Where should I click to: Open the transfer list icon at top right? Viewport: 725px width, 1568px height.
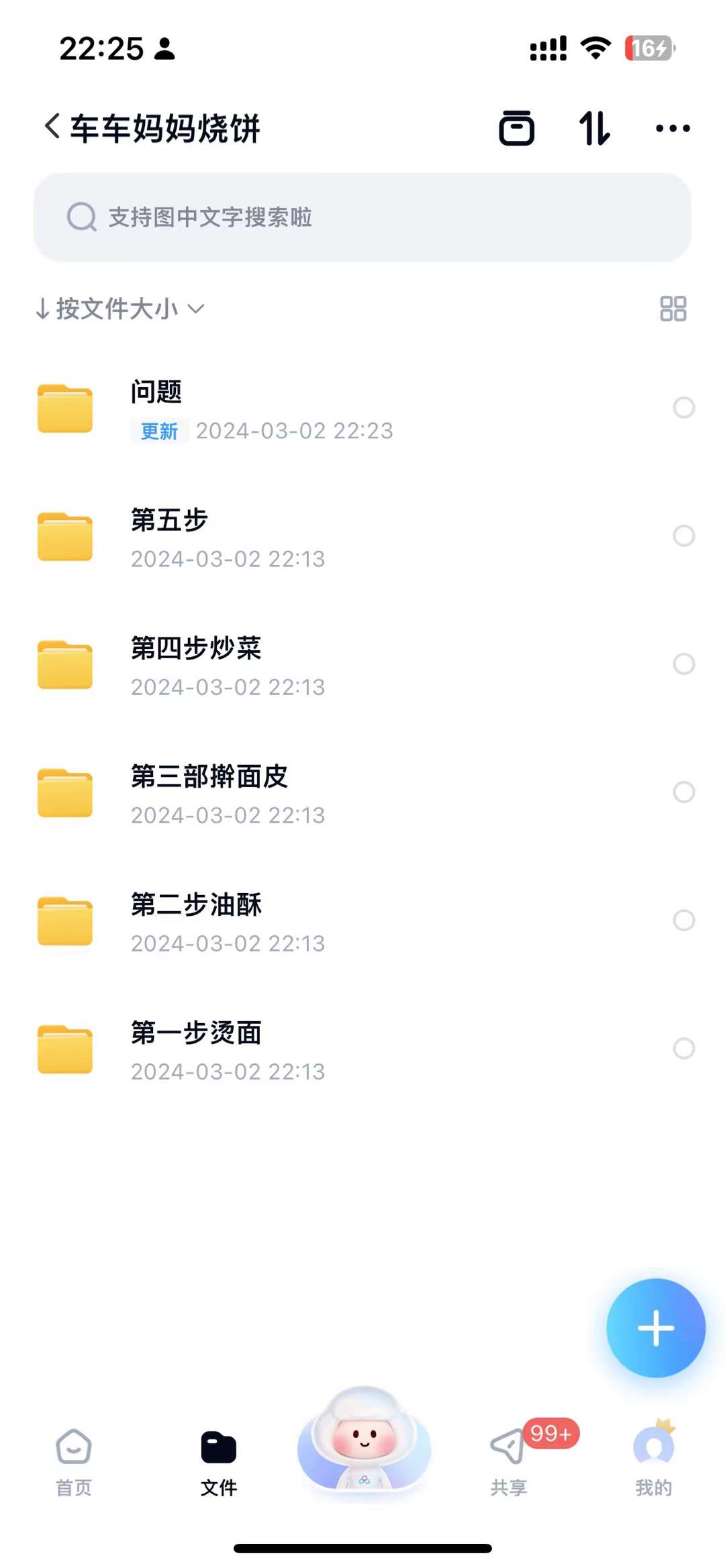(x=518, y=127)
